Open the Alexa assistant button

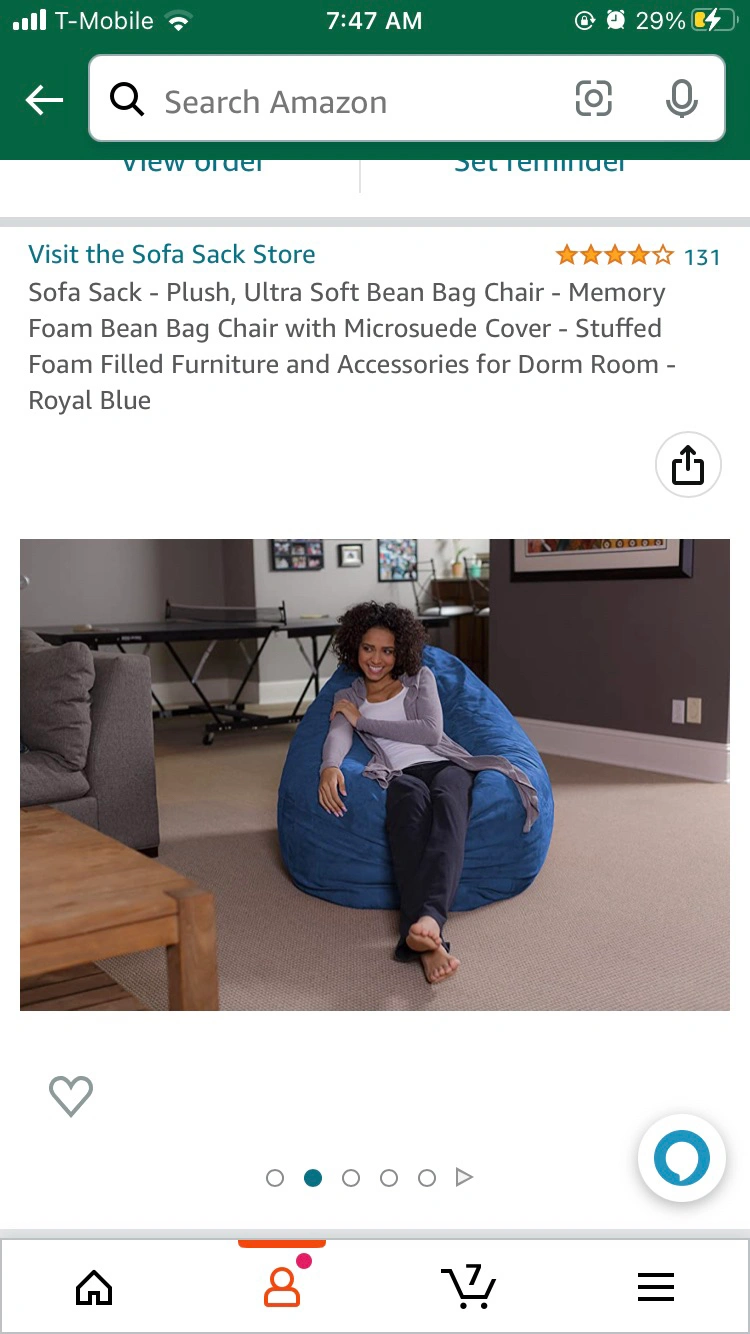tap(681, 1158)
